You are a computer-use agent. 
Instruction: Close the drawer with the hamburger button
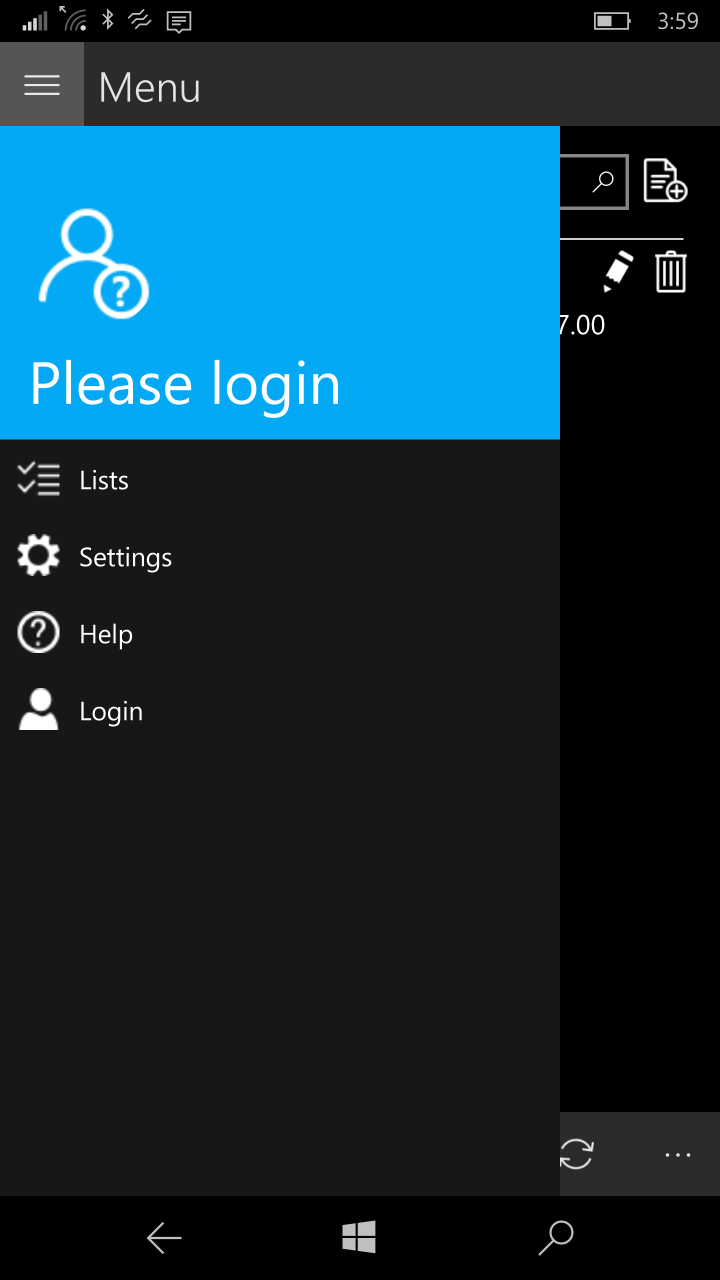pyautogui.click(x=42, y=86)
